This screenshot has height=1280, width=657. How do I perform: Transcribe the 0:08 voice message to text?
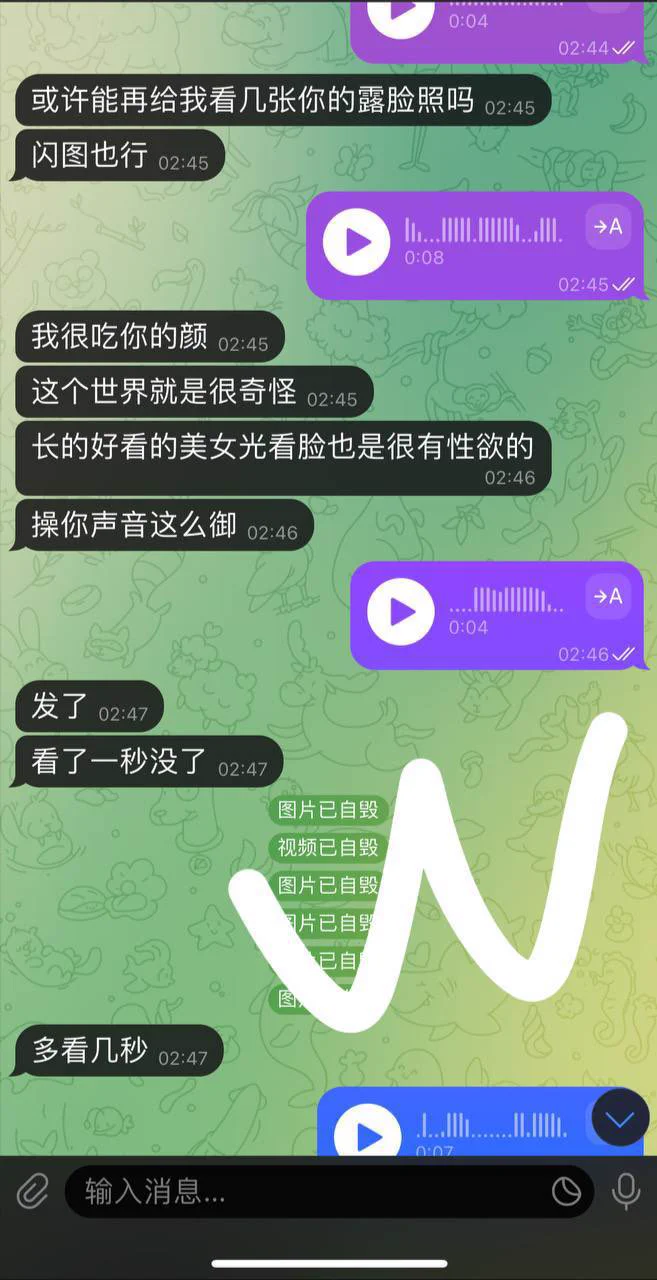(x=608, y=227)
